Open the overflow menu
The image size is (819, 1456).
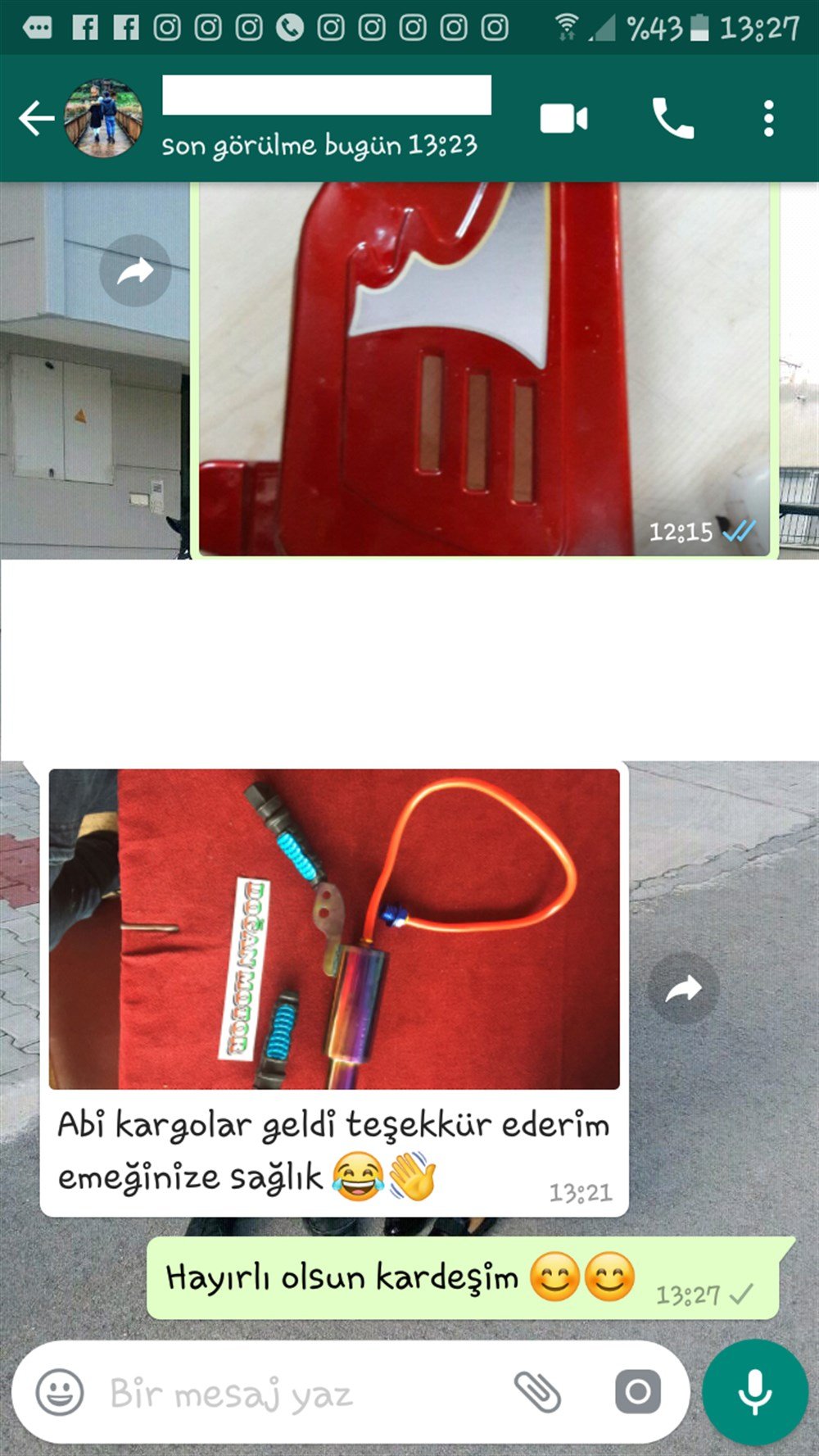768,119
